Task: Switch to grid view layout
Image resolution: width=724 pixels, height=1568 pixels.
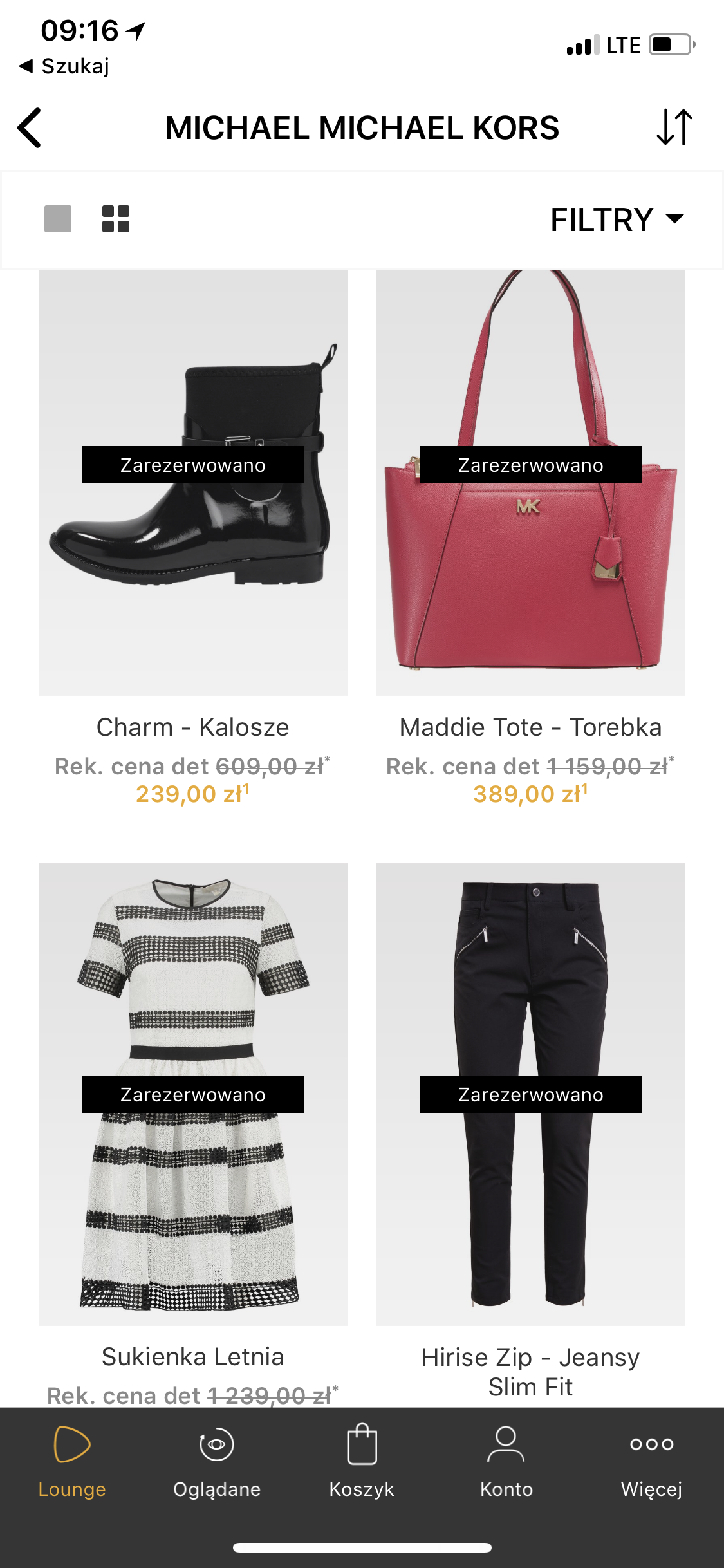Action: click(116, 219)
